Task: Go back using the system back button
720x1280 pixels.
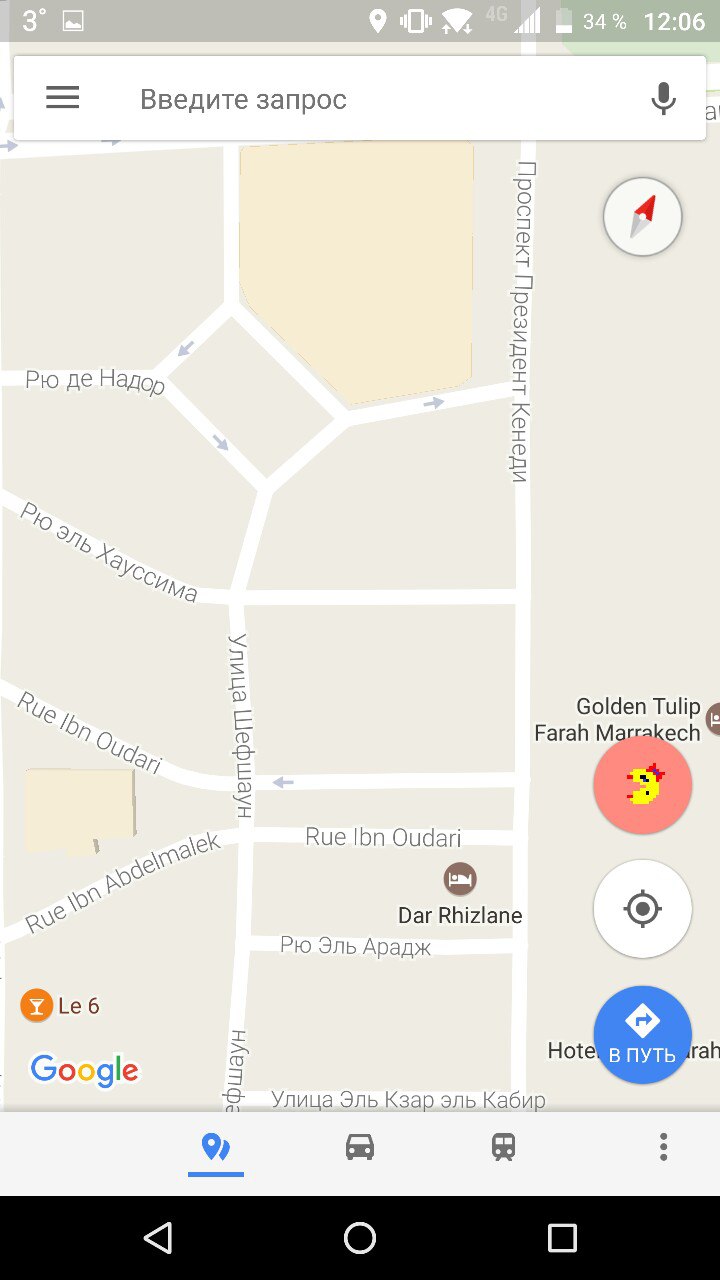Action: (x=158, y=1238)
